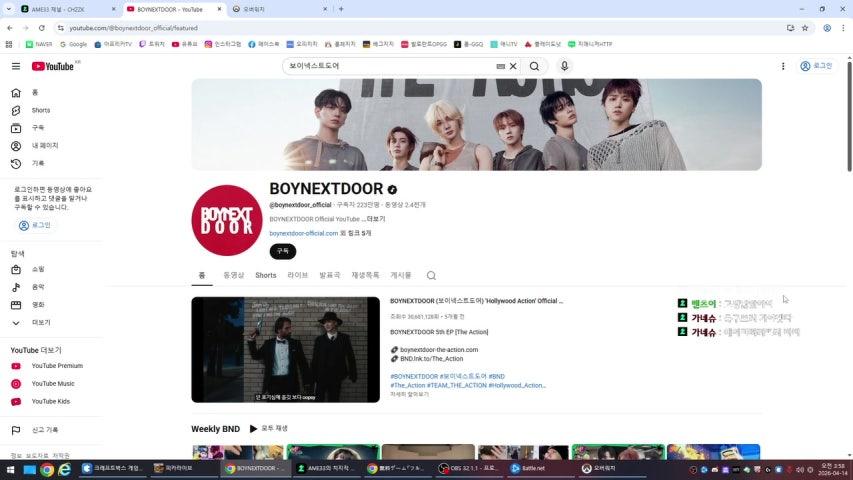
Task: Click the 로그인 button in the header
Action: coord(817,66)
